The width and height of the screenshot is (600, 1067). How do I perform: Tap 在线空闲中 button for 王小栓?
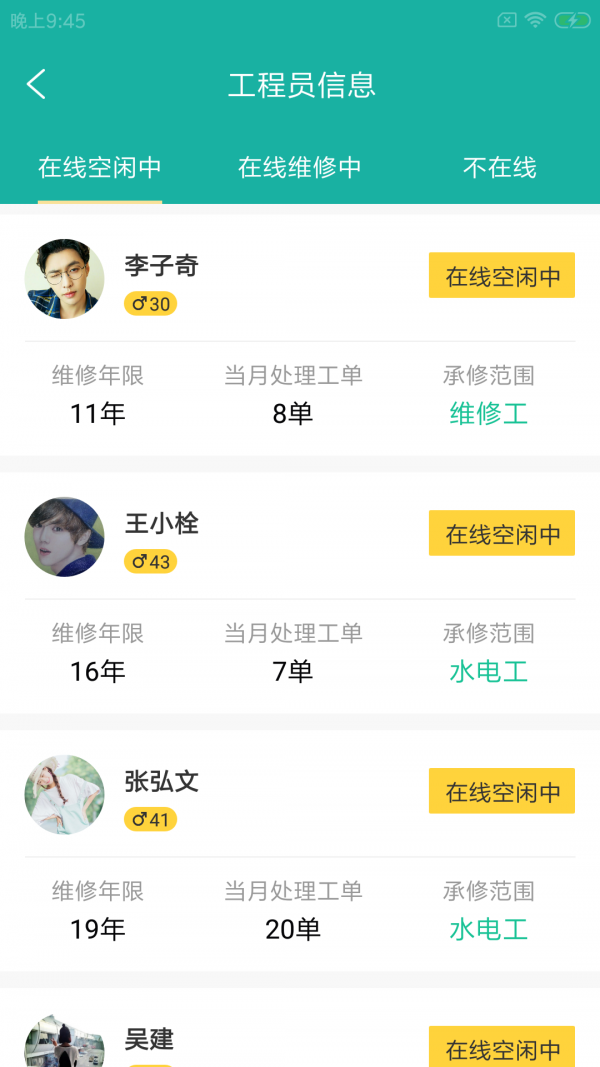(x=502, y=534)
